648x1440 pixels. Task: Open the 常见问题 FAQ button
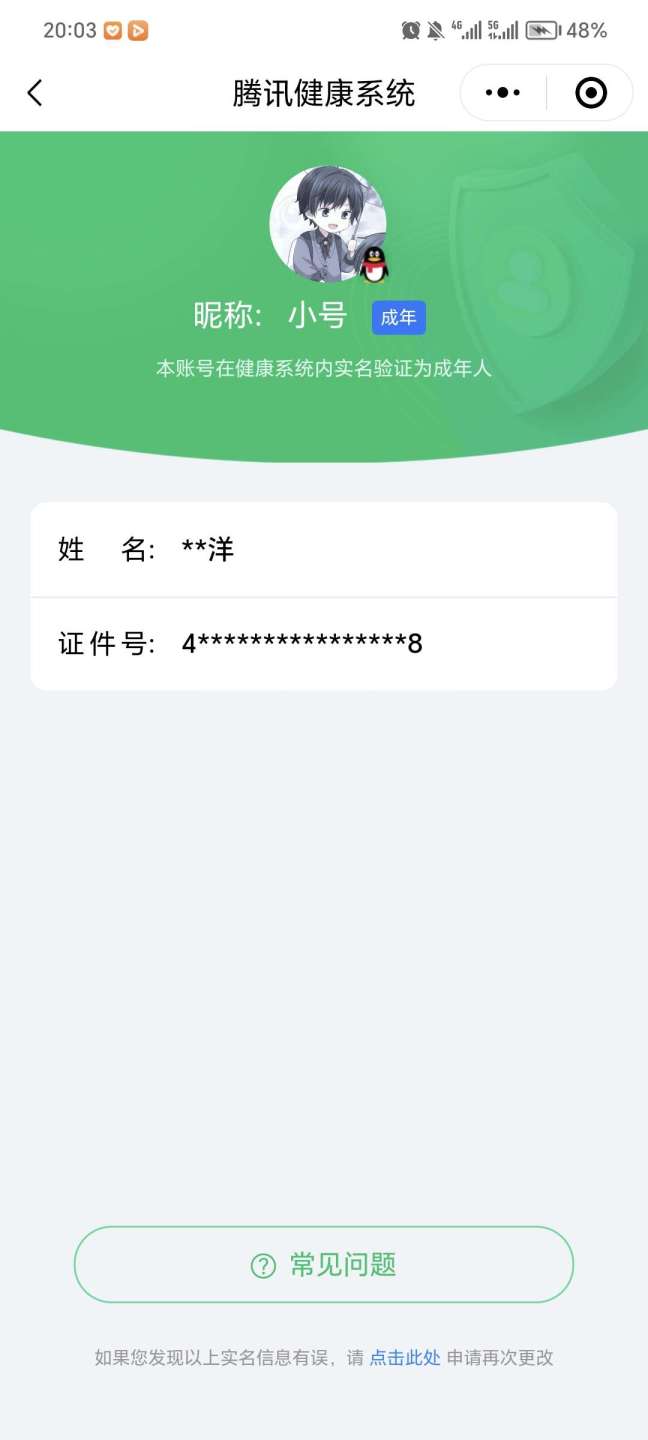[324, 1265]
